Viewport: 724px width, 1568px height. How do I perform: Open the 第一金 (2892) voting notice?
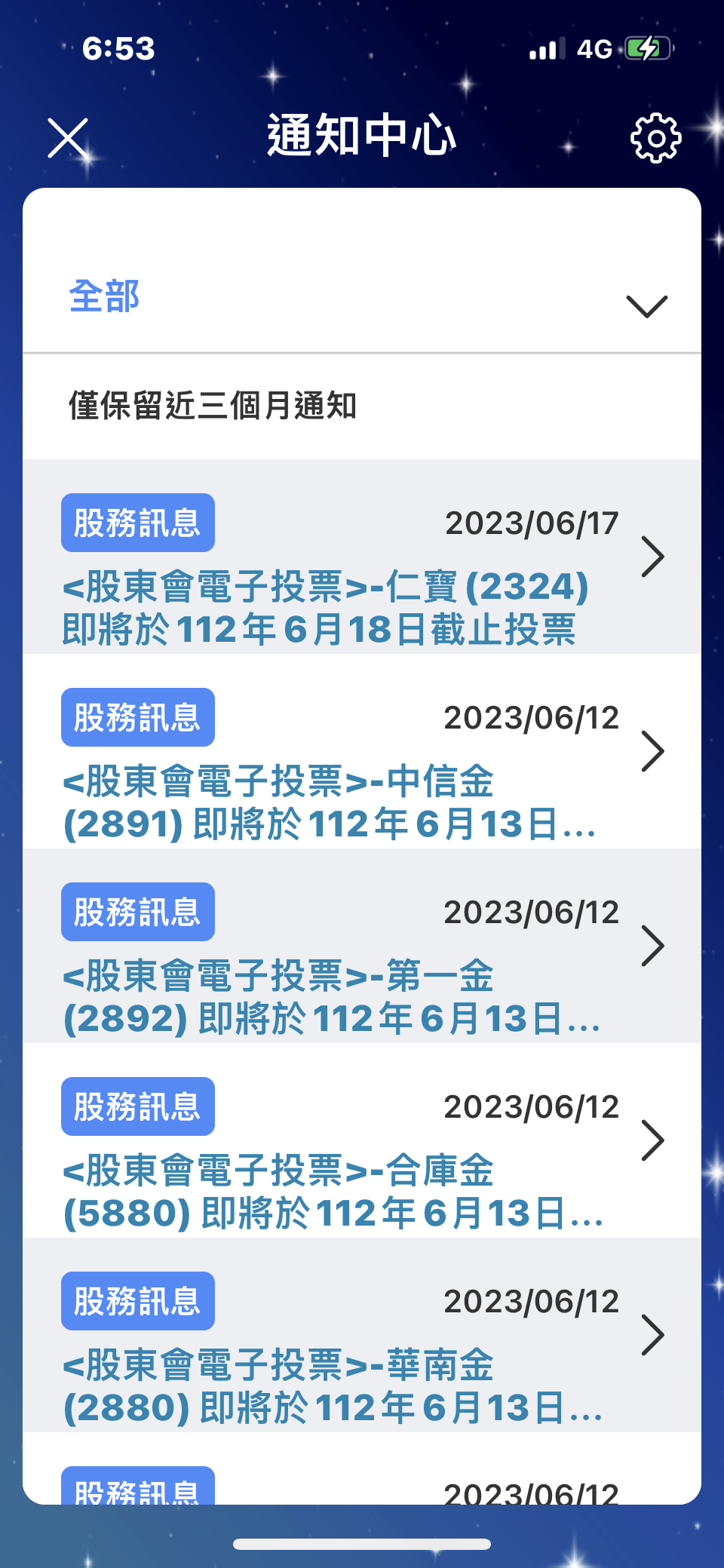coord(362,946)
